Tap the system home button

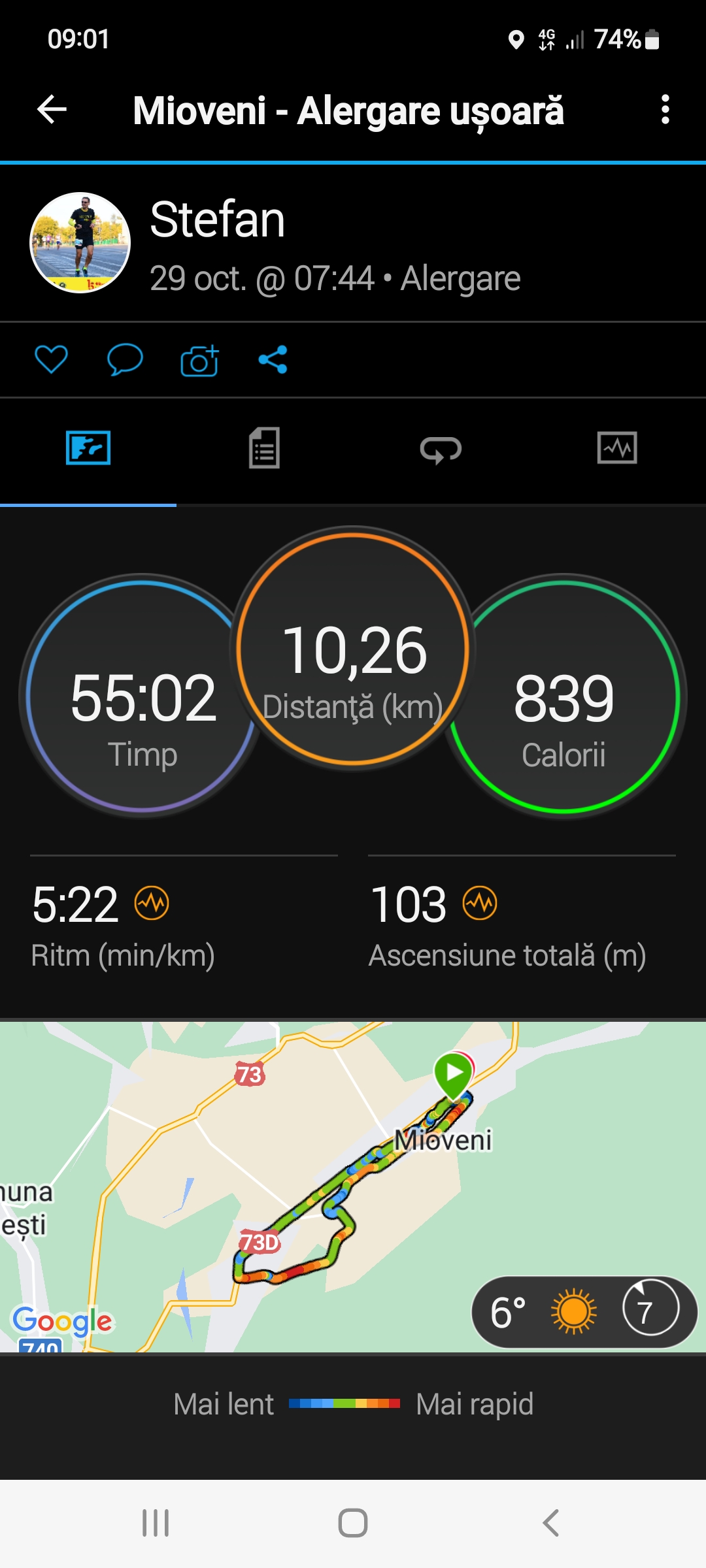tap(353, 1523)
